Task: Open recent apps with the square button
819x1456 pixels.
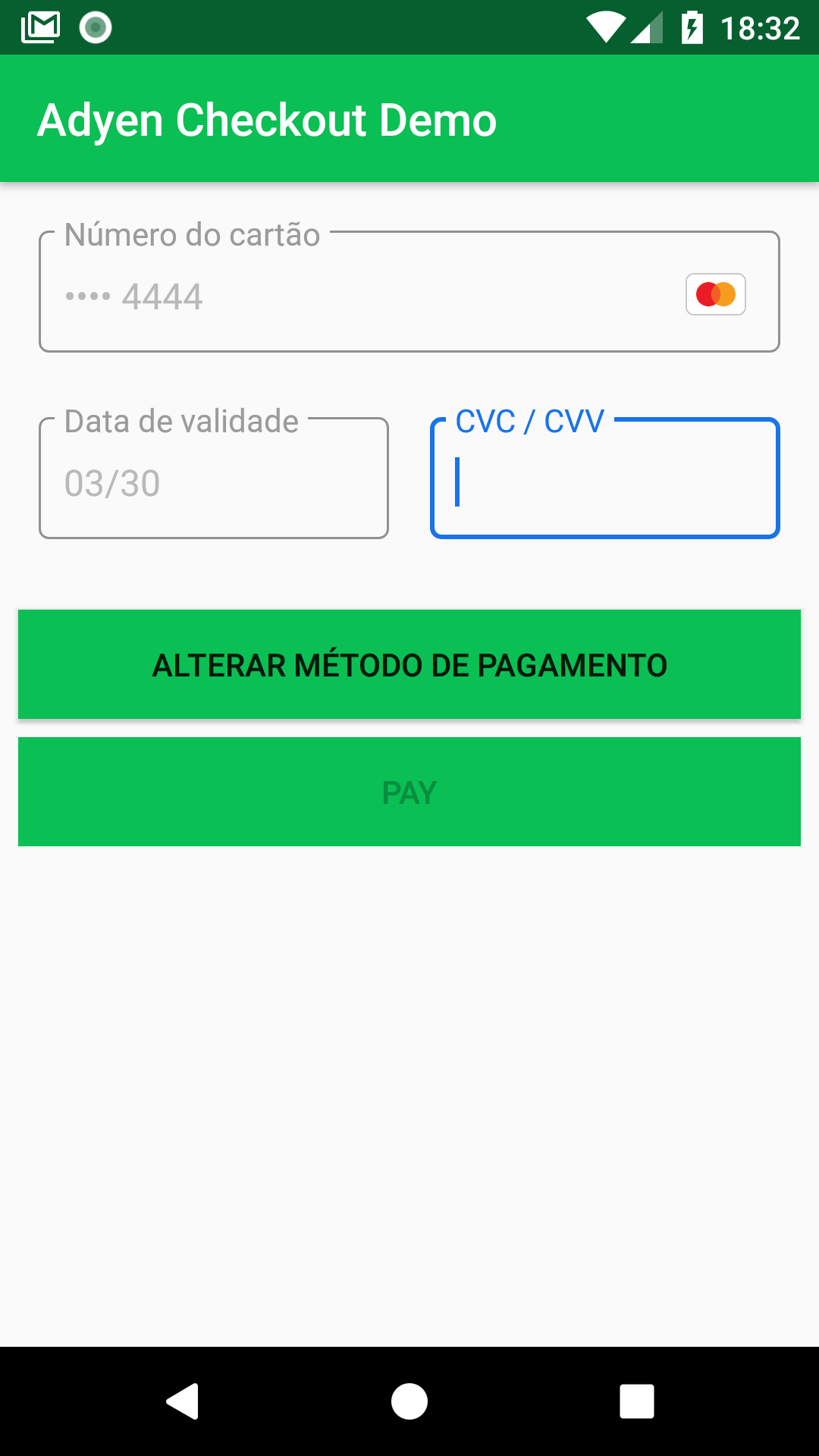Action: coord(636,1401)
